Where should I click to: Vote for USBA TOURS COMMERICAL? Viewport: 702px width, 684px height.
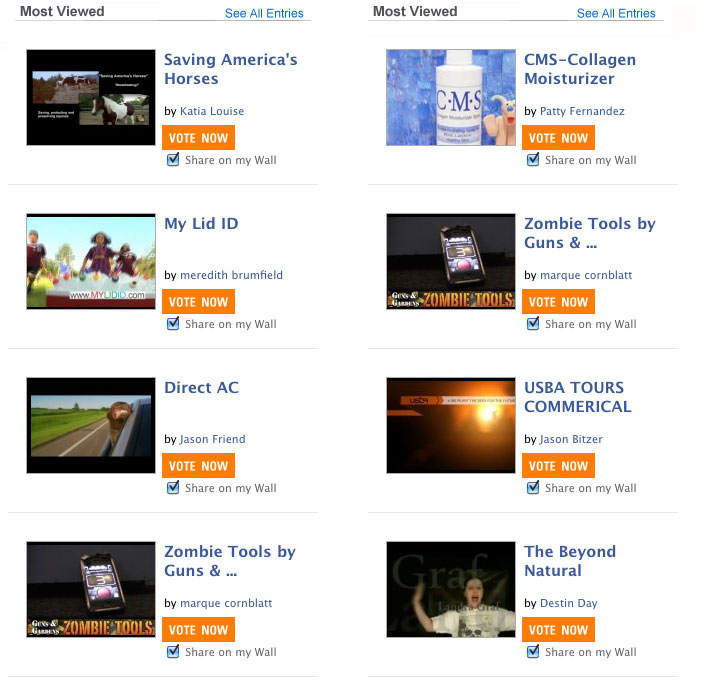558,466
